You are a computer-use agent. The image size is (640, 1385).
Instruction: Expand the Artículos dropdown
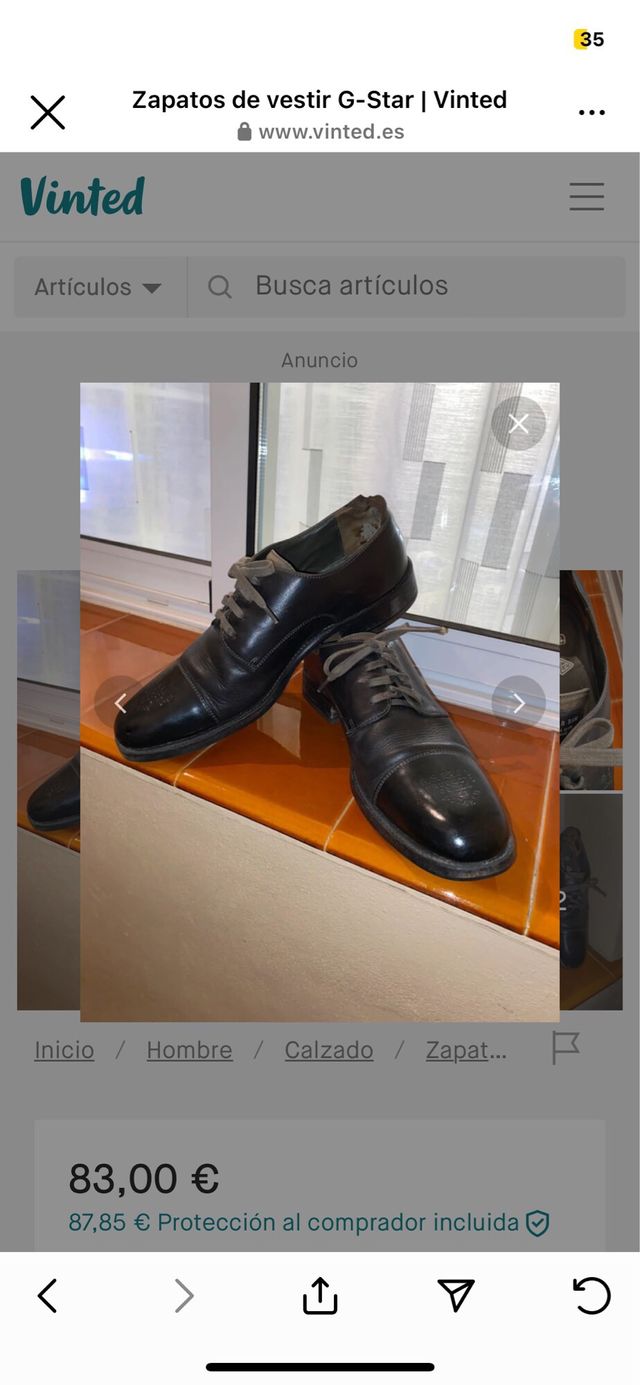pos(99,287)
